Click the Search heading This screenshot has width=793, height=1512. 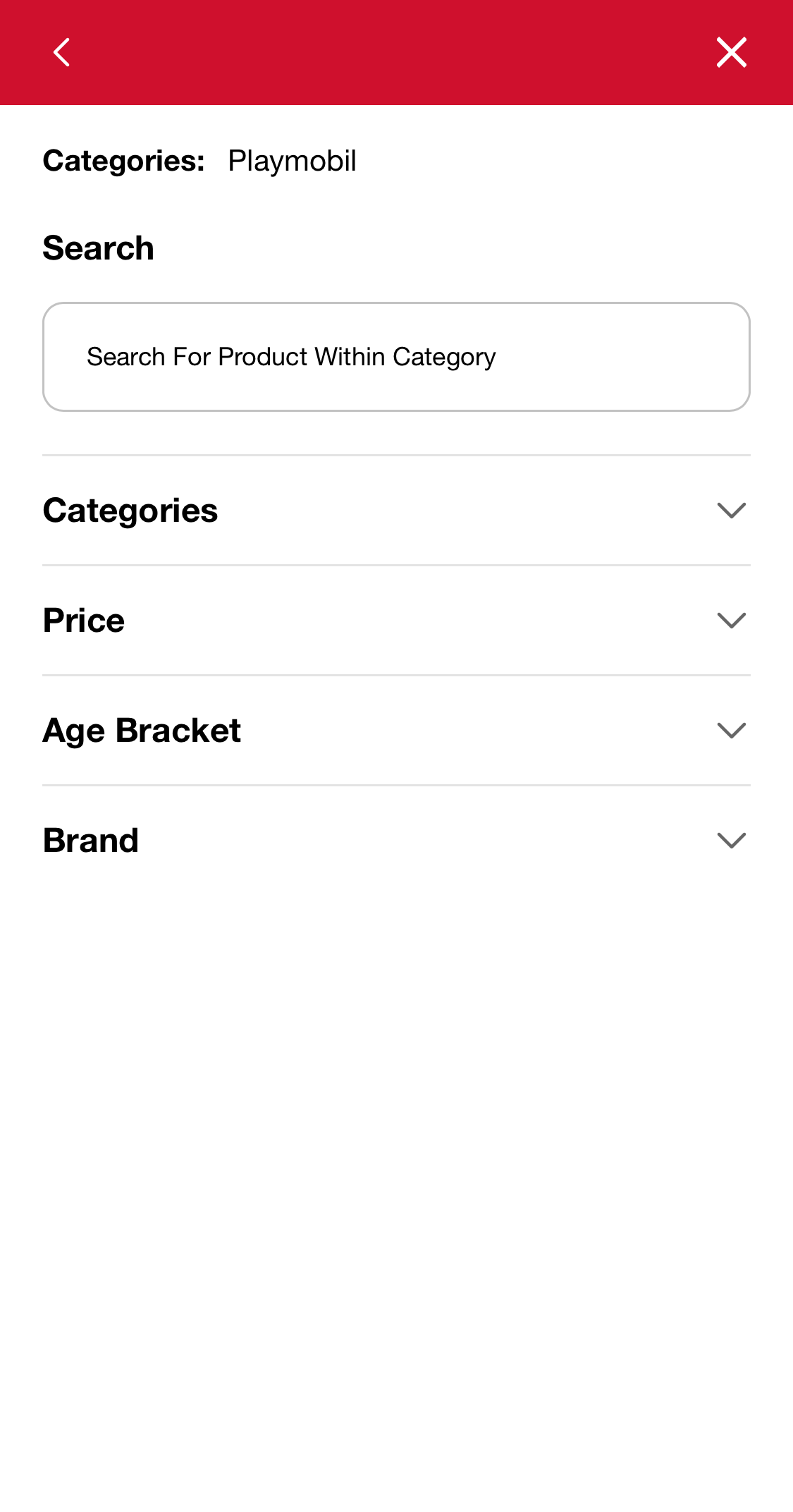point(99,248)
